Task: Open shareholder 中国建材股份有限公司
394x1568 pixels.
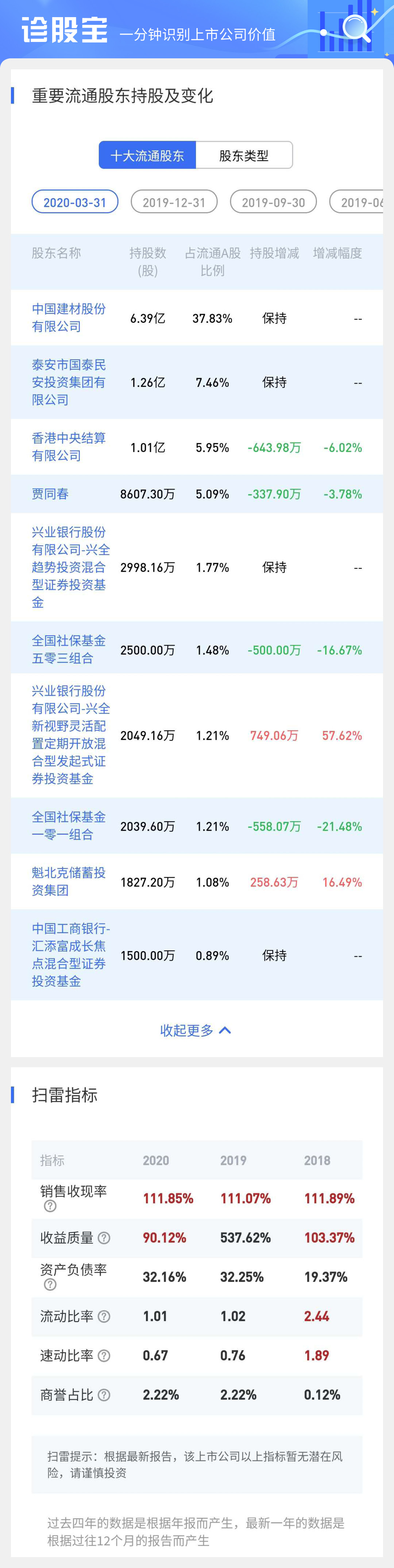Action: (x=69, y=318)
